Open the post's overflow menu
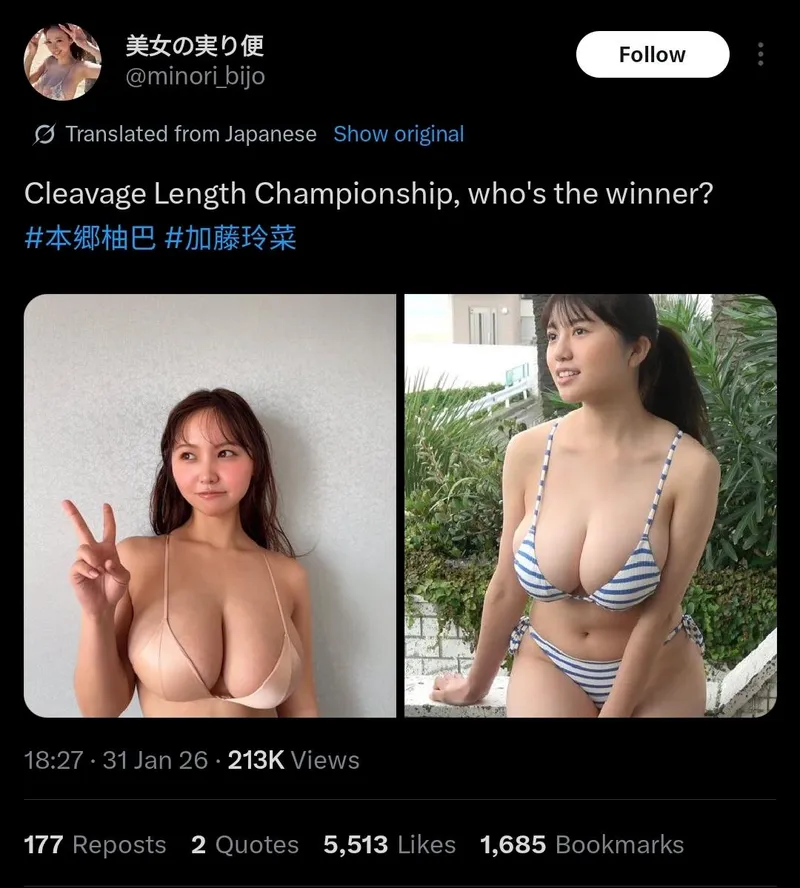The width and height of the screenshot is (800, 888). coord(760,55)
